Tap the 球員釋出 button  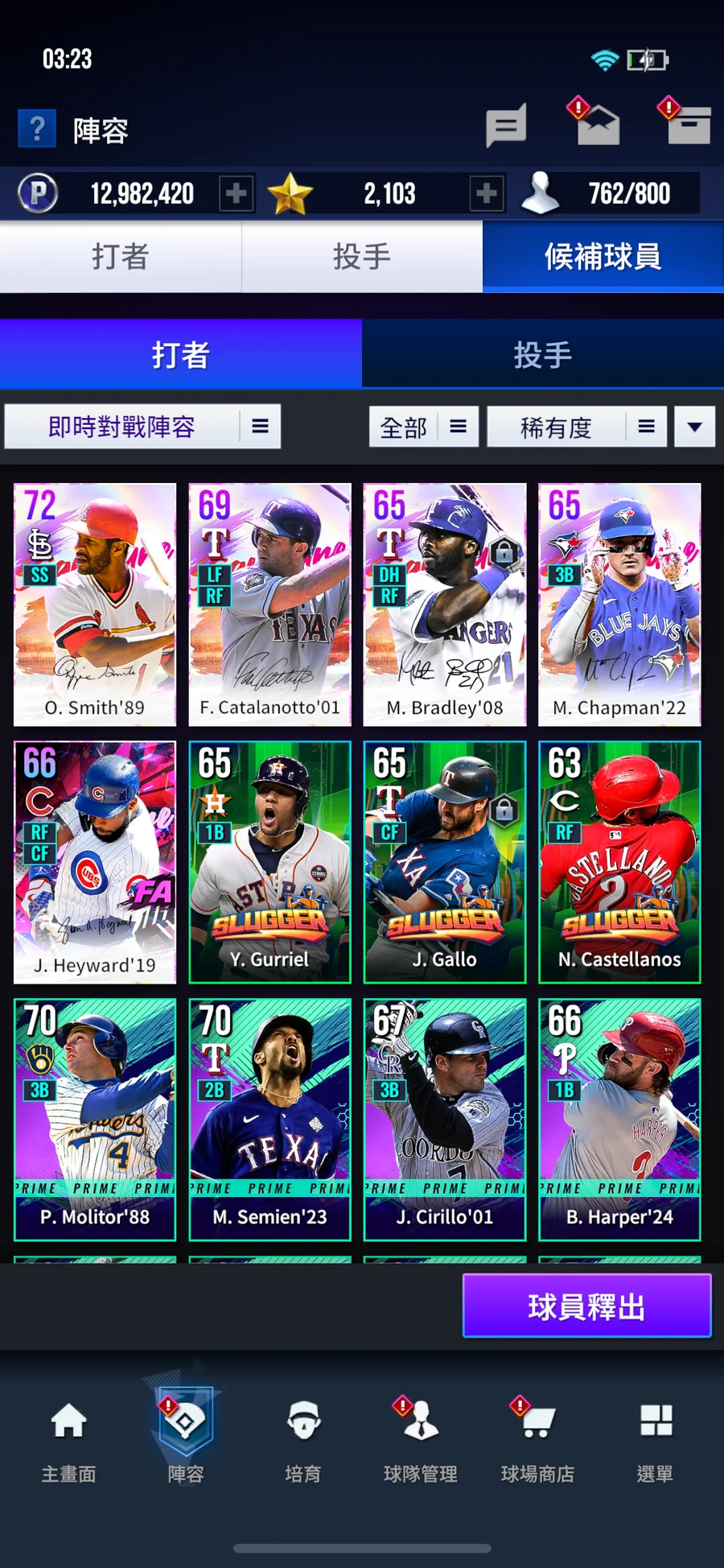[x=586, y=1306]
